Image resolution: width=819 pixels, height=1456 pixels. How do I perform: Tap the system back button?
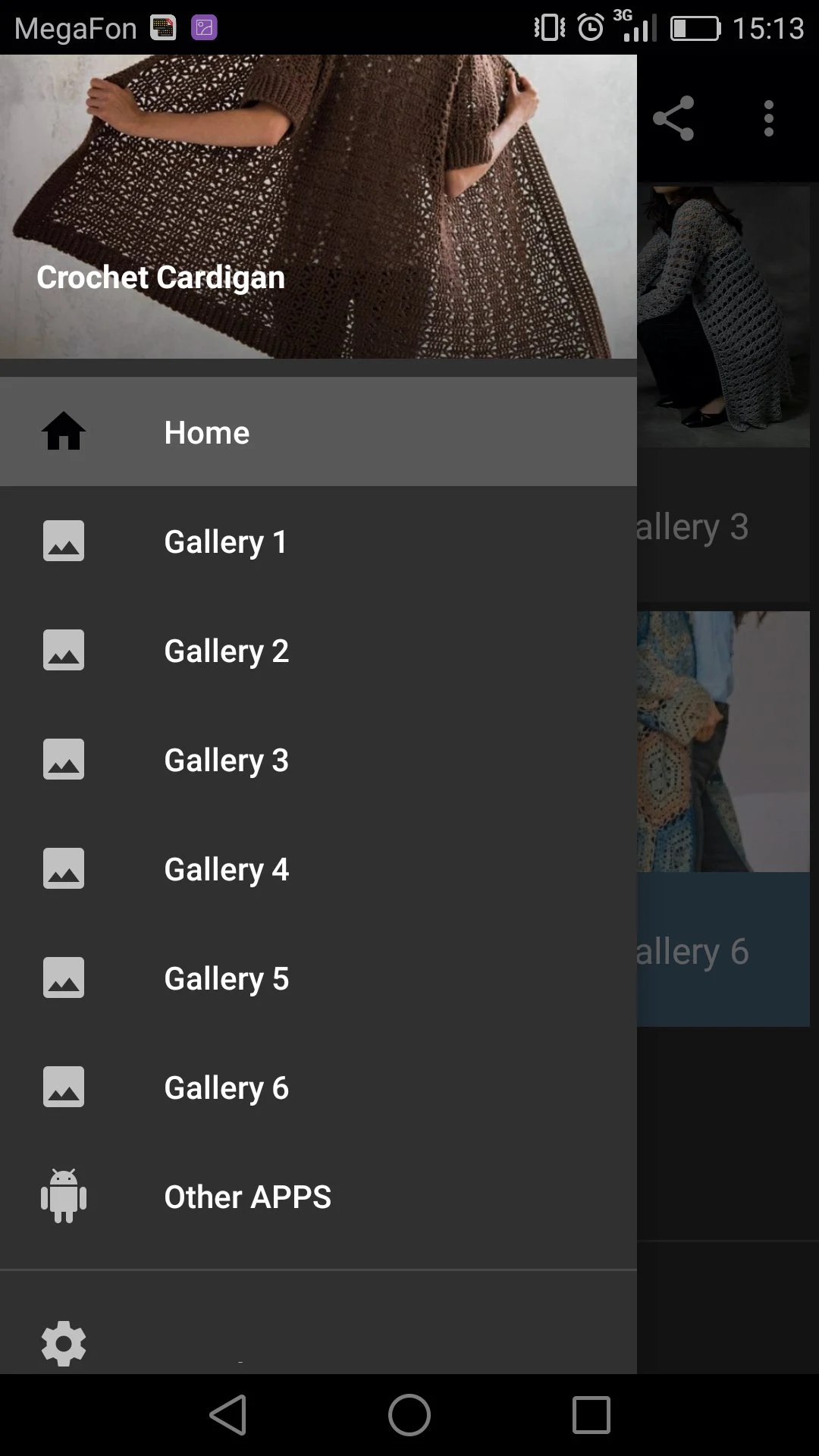(x=227, y=1415)
